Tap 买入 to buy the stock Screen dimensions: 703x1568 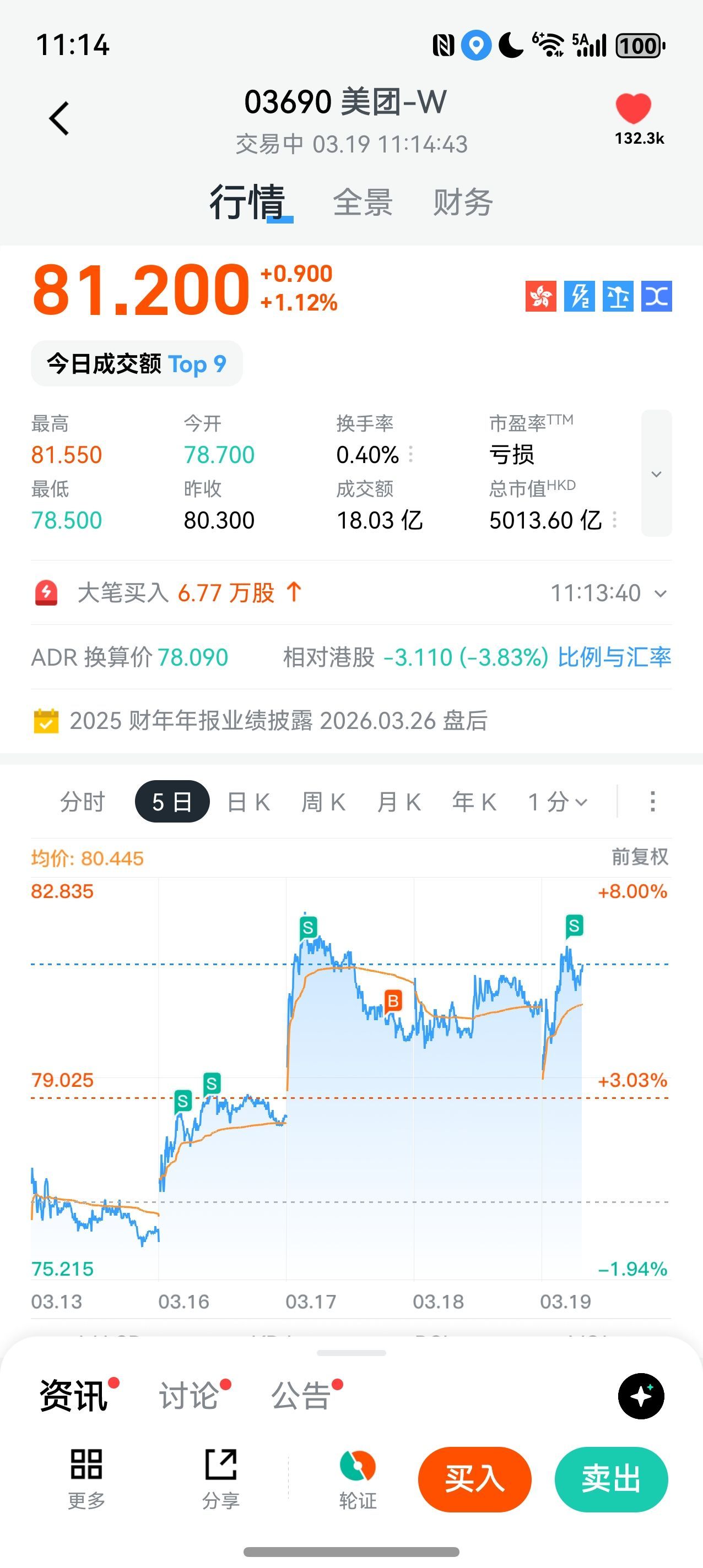click(x=474, y=1479)
